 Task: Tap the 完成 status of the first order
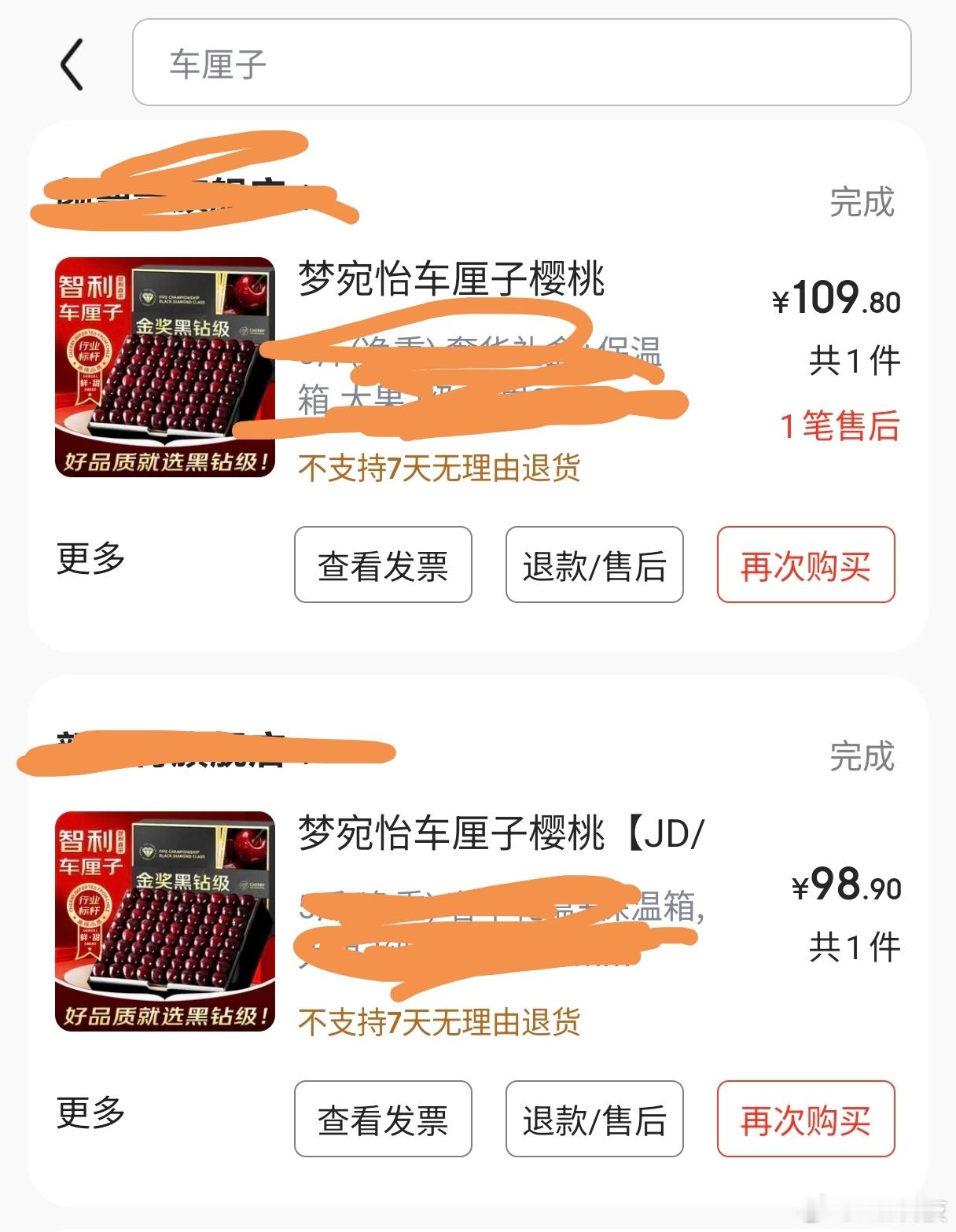[861, 202]
